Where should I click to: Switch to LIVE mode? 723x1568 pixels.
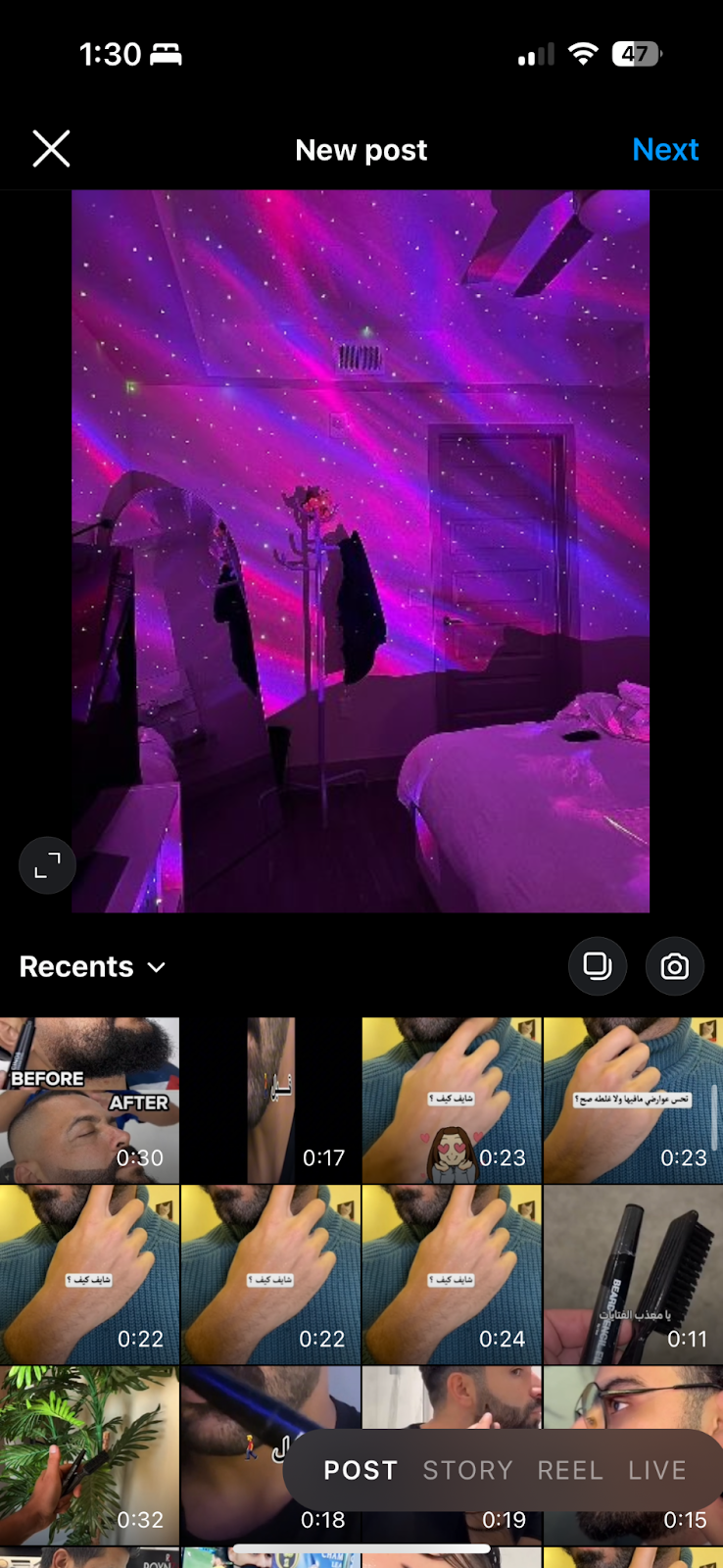pyautogui.click(x=656, y=1470)
